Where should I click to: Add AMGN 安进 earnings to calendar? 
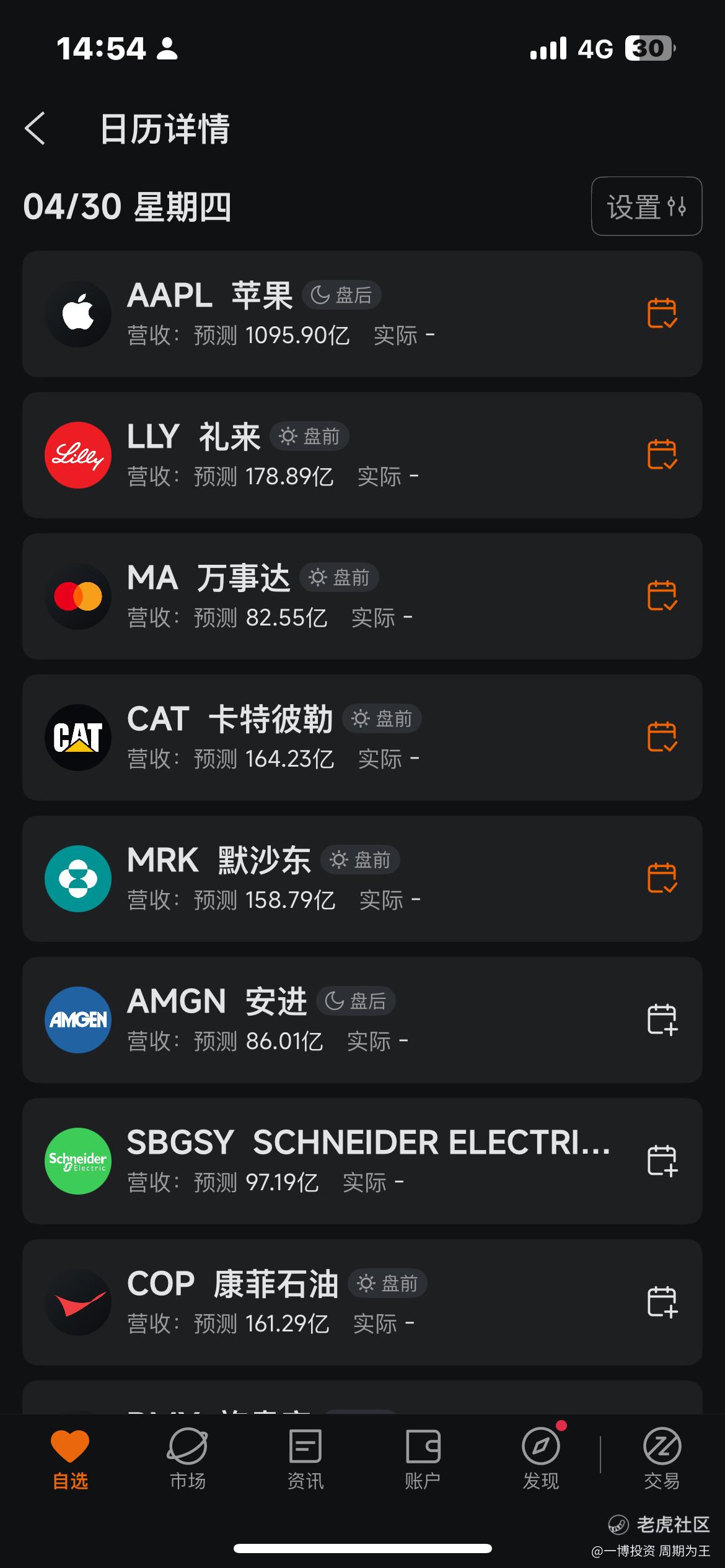662,1019
